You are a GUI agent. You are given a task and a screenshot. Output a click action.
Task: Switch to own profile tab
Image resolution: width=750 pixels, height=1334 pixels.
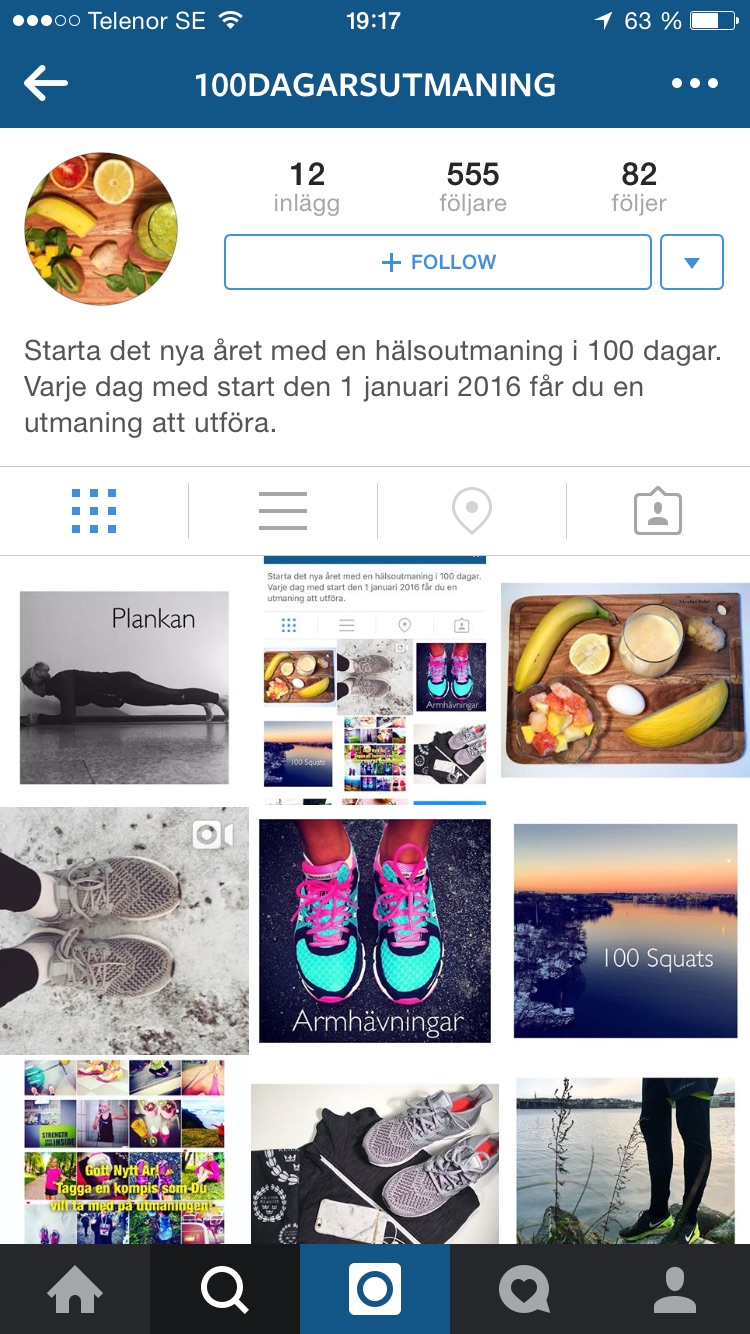(675, 1289)
